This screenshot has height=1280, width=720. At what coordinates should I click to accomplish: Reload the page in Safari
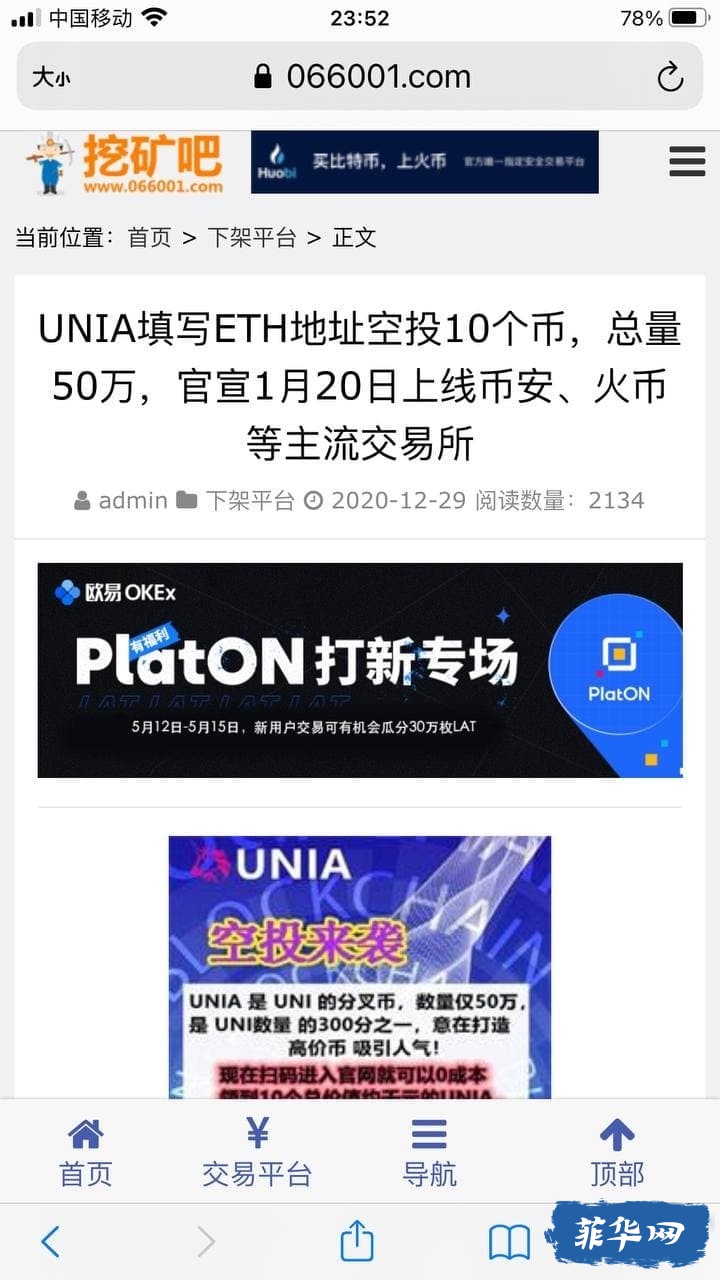click(669, 77)
